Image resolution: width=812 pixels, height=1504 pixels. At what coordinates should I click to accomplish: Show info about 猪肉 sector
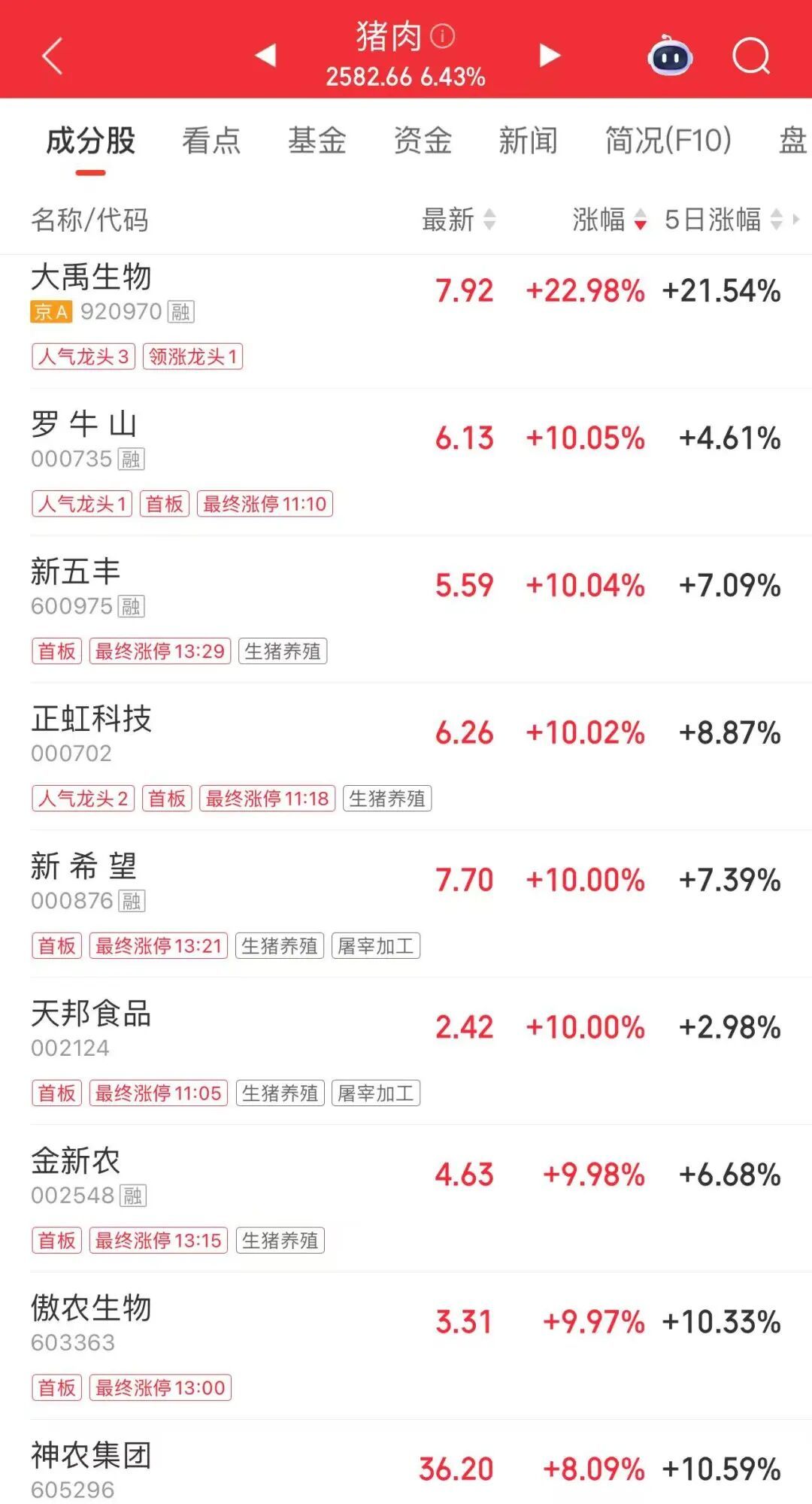[443, 35]
